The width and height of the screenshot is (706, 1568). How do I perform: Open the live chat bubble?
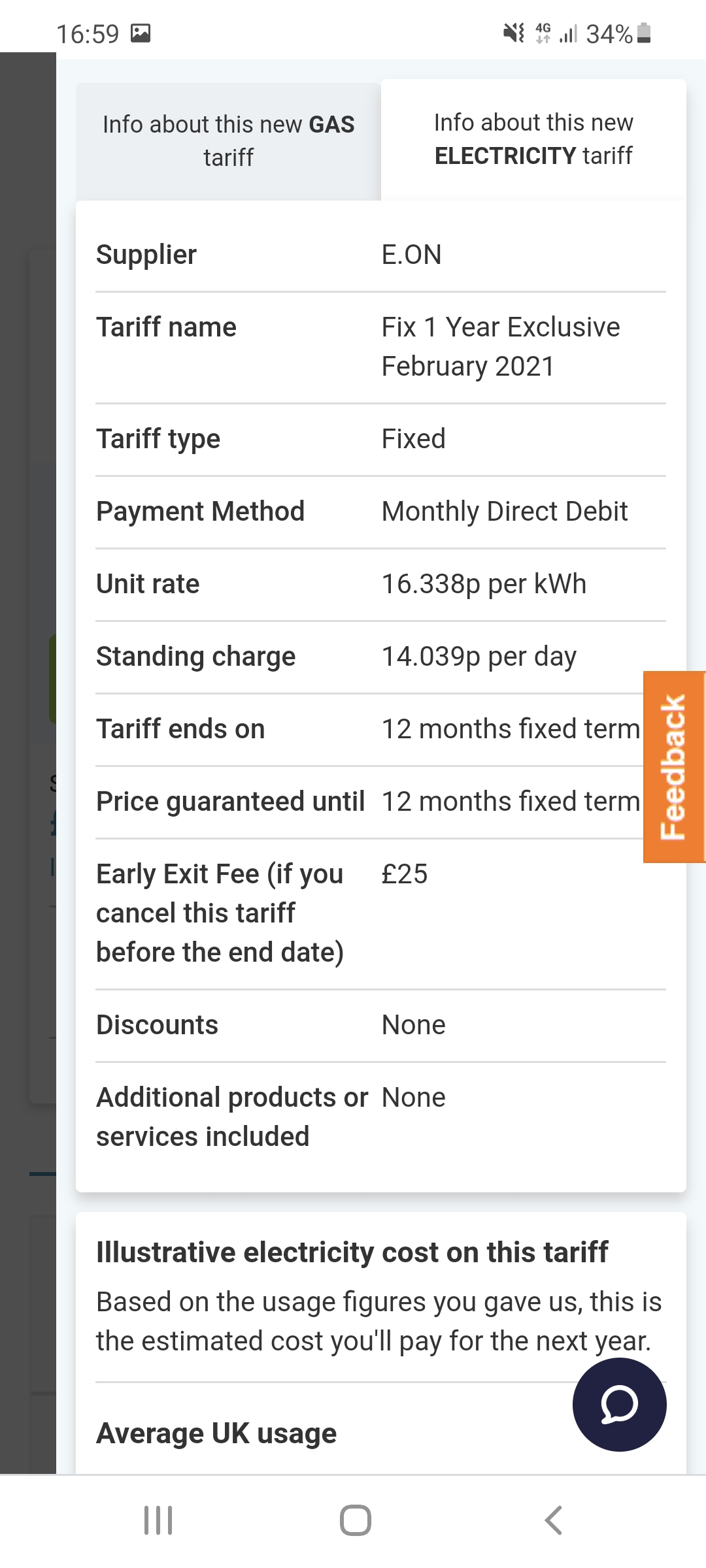point(619,1404)
